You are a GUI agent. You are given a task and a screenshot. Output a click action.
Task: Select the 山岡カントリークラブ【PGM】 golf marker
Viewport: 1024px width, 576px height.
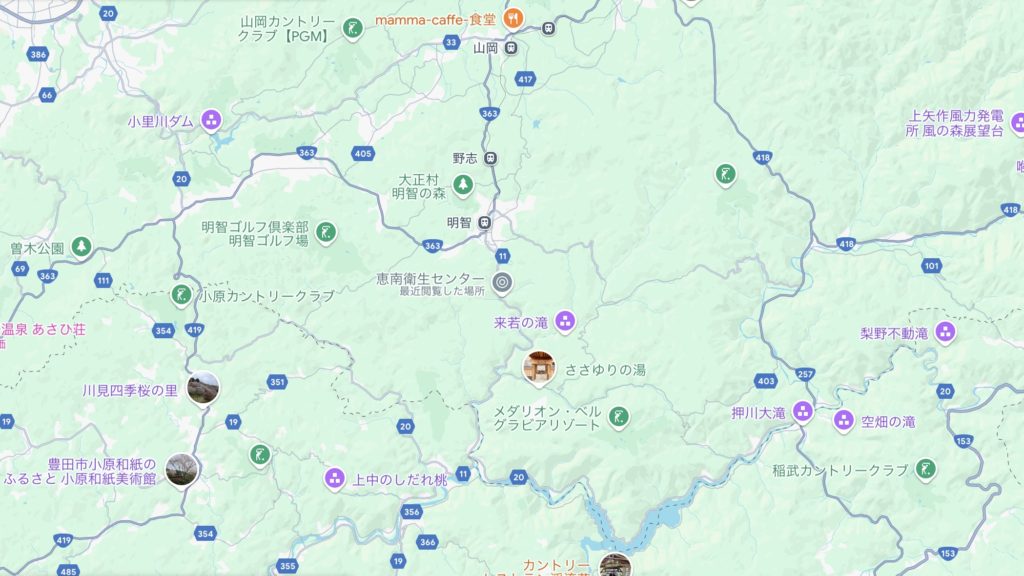(352, 28)
